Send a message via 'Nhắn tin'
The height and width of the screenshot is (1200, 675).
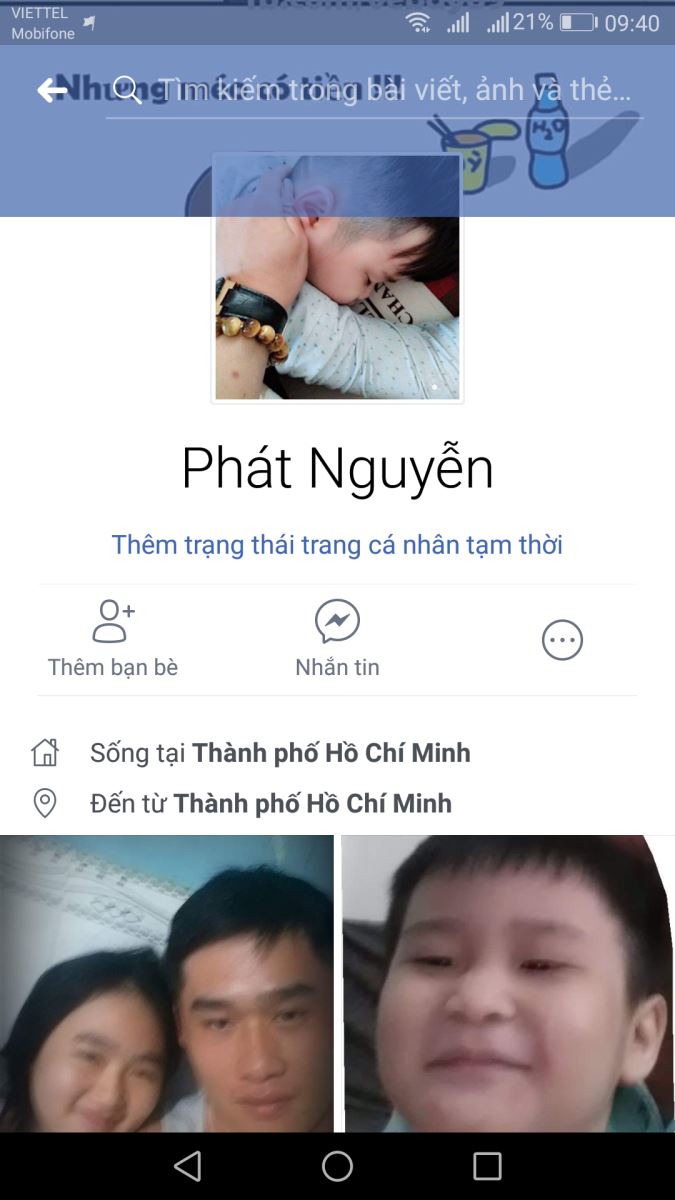[337, 640]
